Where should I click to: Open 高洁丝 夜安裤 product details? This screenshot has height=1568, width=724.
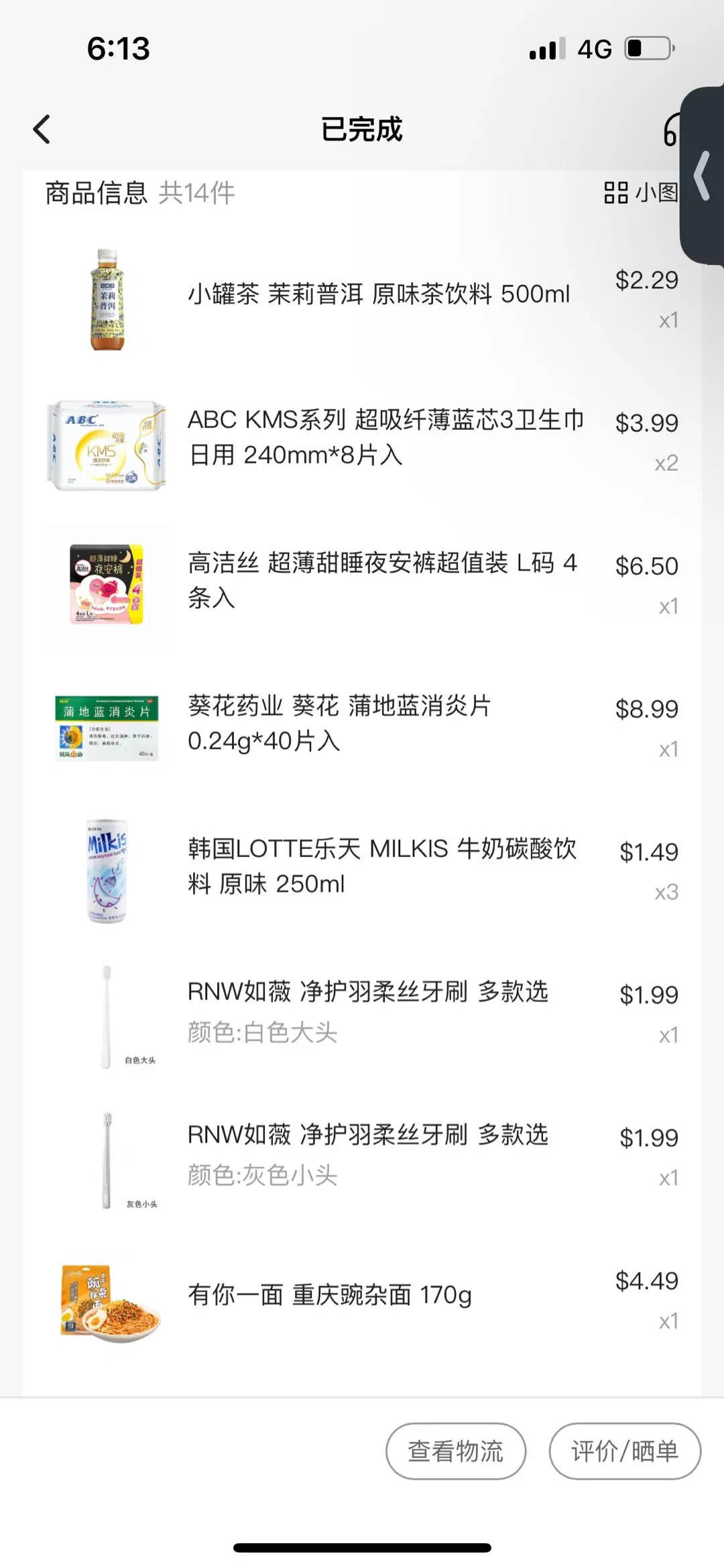click(382, 580)
